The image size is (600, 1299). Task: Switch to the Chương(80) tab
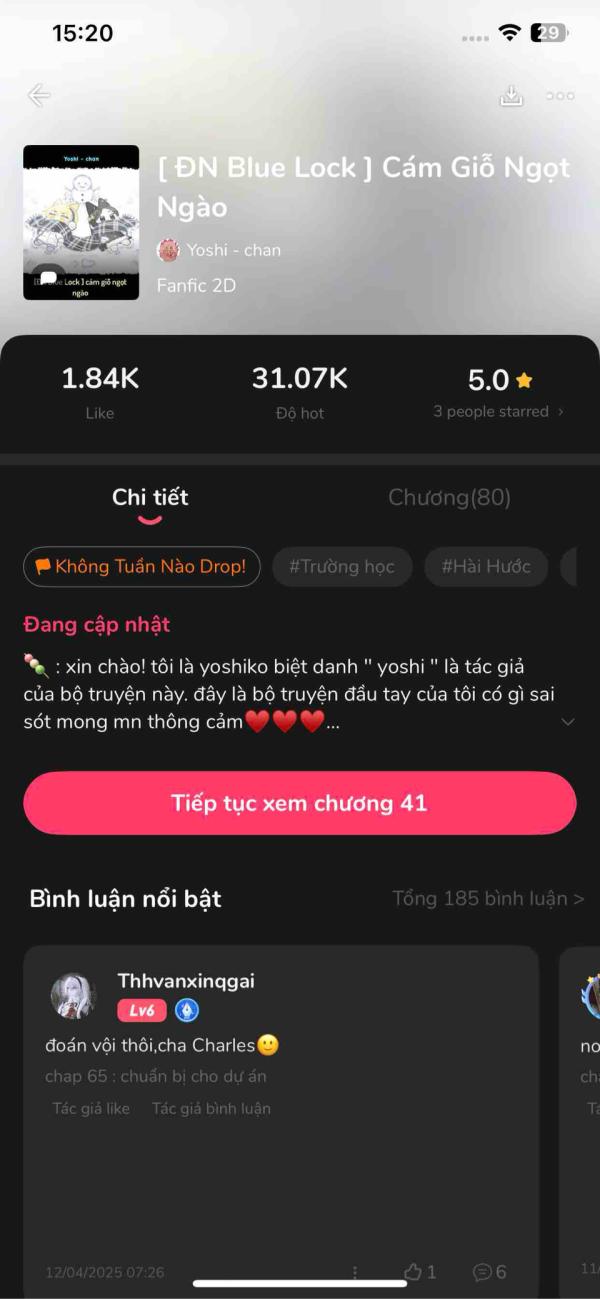pyautogui.click(x=449, y=497)
